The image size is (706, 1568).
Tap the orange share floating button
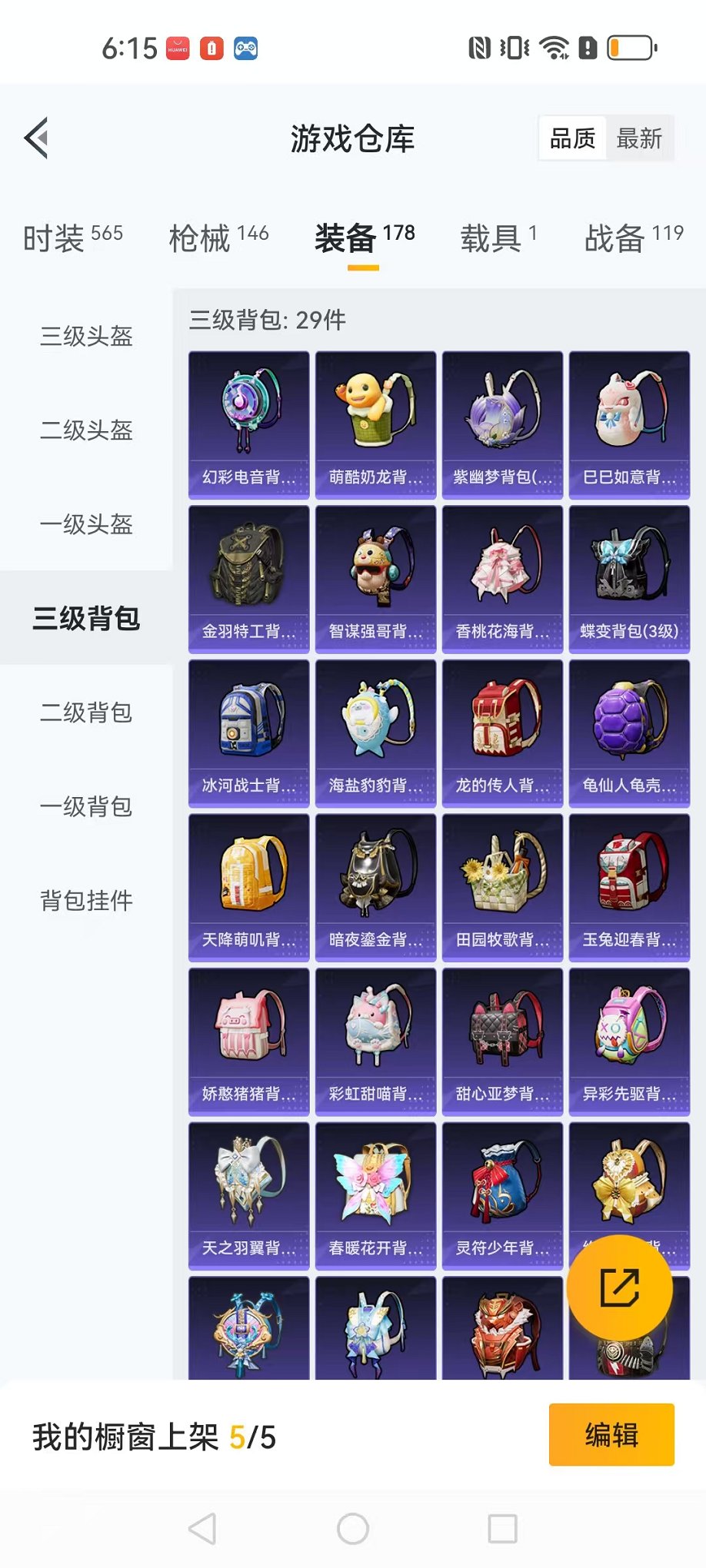(620, 1287)
